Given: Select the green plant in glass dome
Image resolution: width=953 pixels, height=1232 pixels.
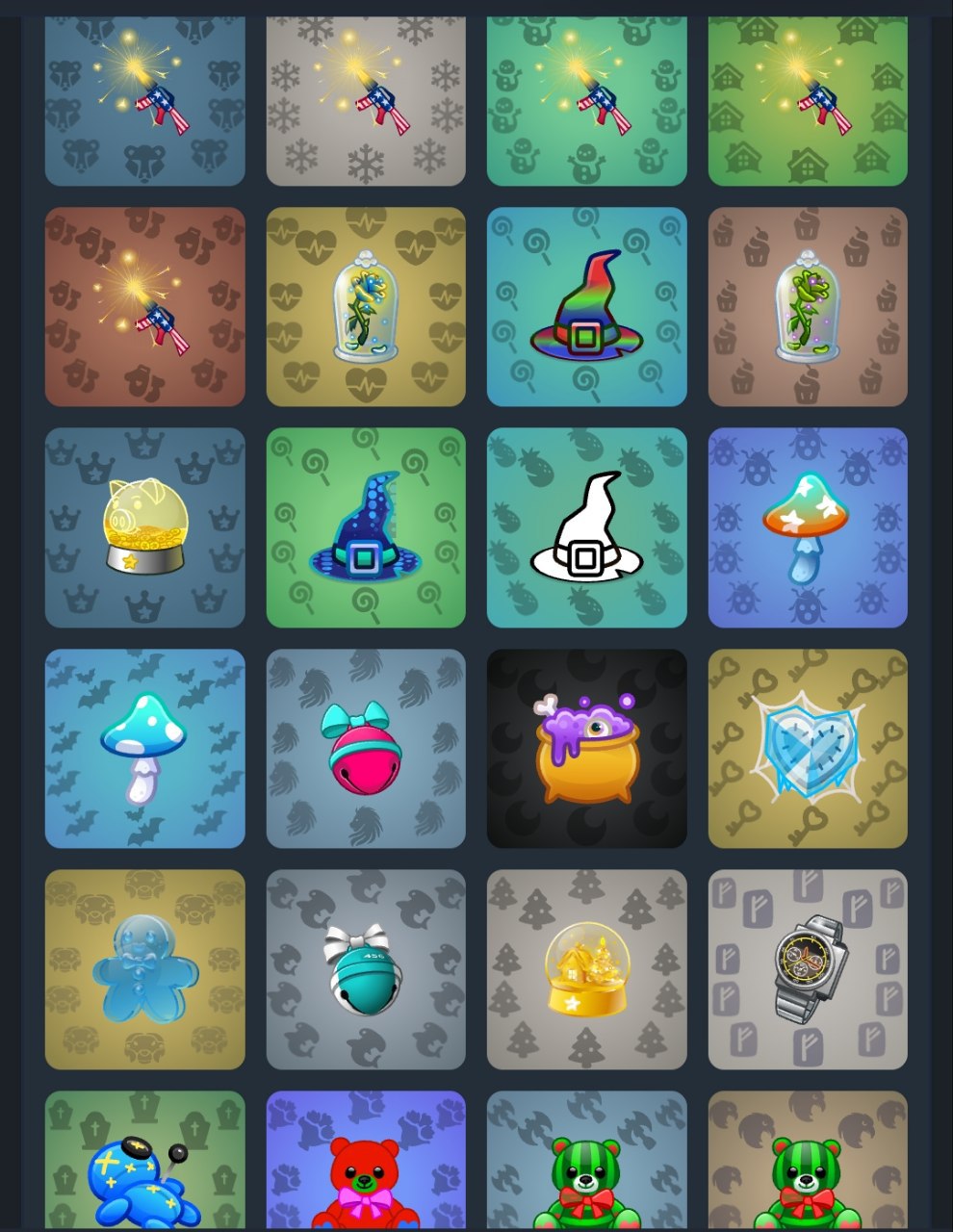Looking at the screenshot, I should pyautogui.click(x=807, y=307).
